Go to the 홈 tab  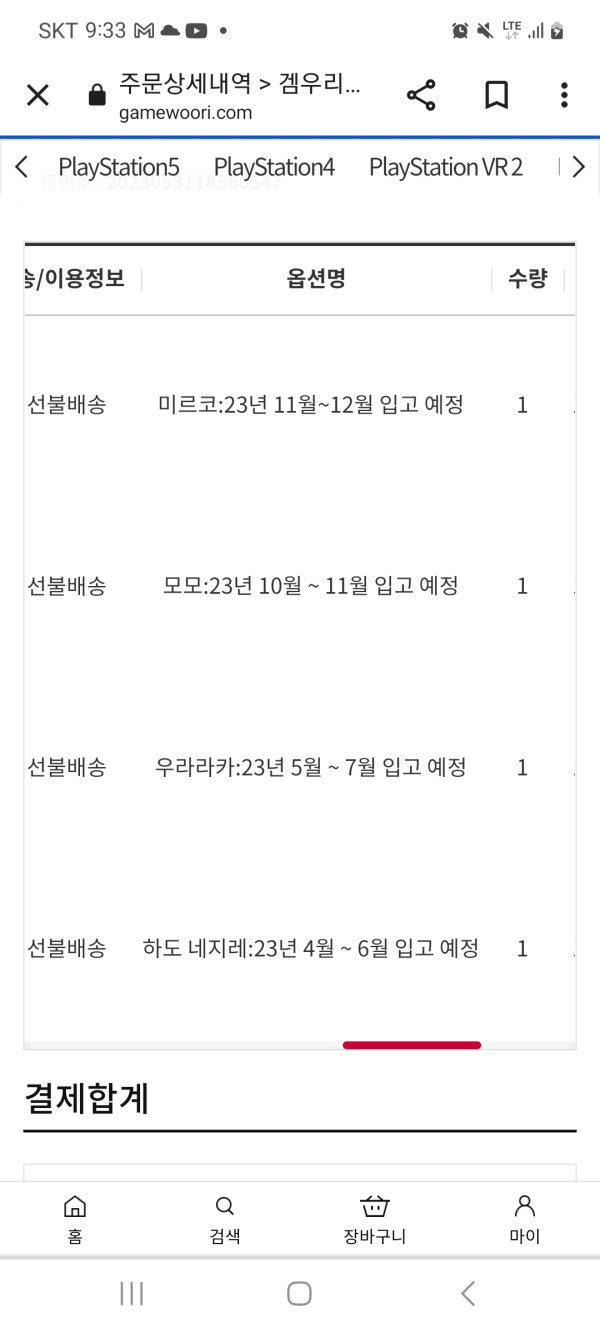[75, 1219]
